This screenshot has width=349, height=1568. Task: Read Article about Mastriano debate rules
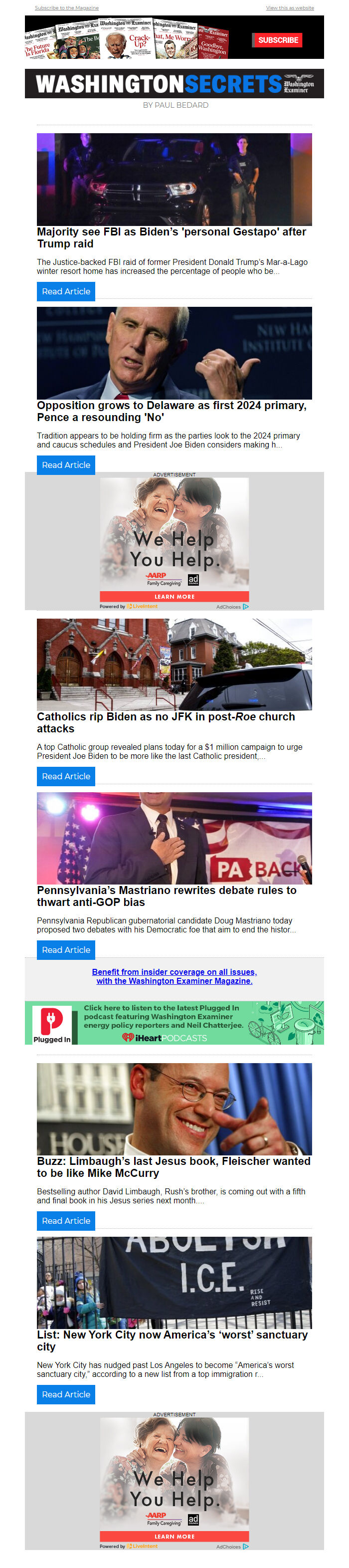(x=66, y=949)
